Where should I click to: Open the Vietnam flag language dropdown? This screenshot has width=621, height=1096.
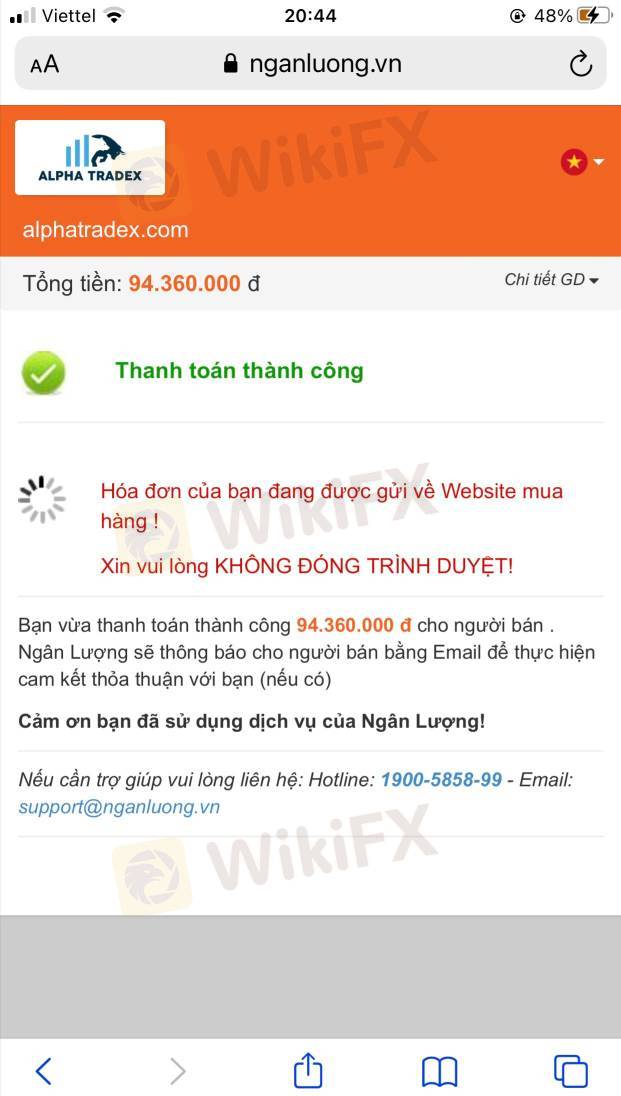(x=582, y=161)
